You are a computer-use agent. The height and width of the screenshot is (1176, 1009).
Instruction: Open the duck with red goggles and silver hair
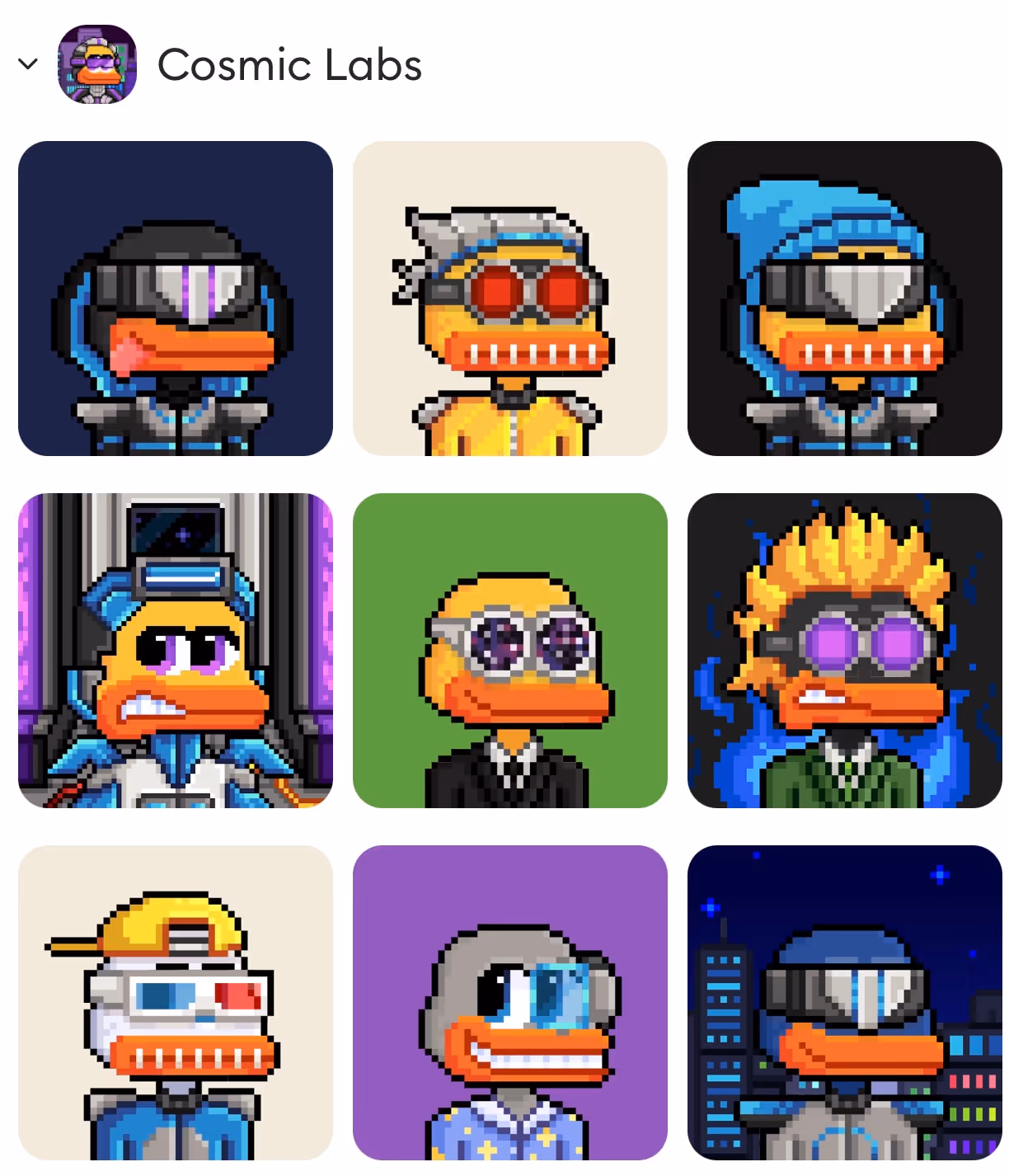click(510, 299)
